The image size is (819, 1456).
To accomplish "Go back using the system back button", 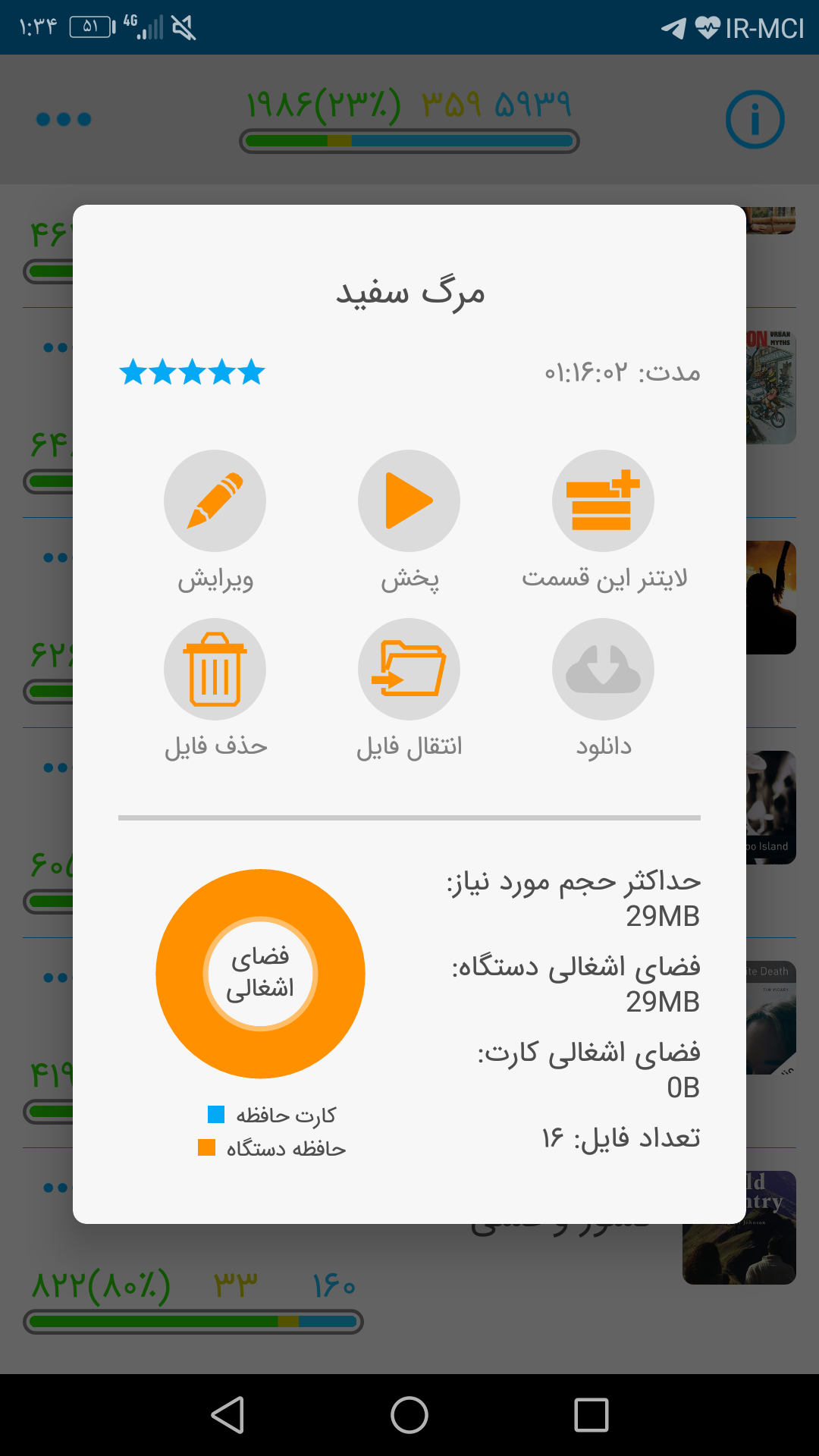I will 227,1415.
